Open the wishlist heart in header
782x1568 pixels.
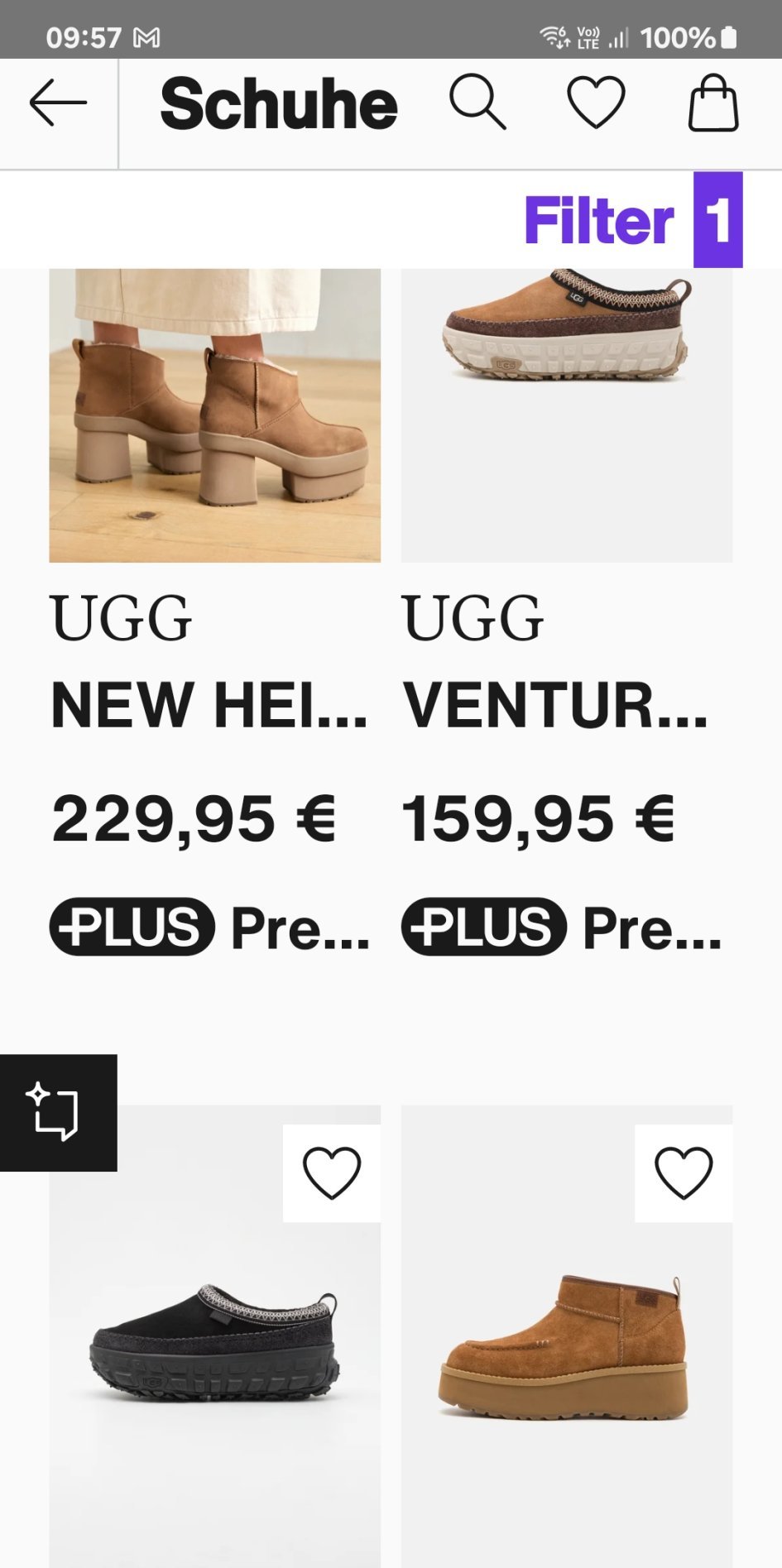(596, 103)
